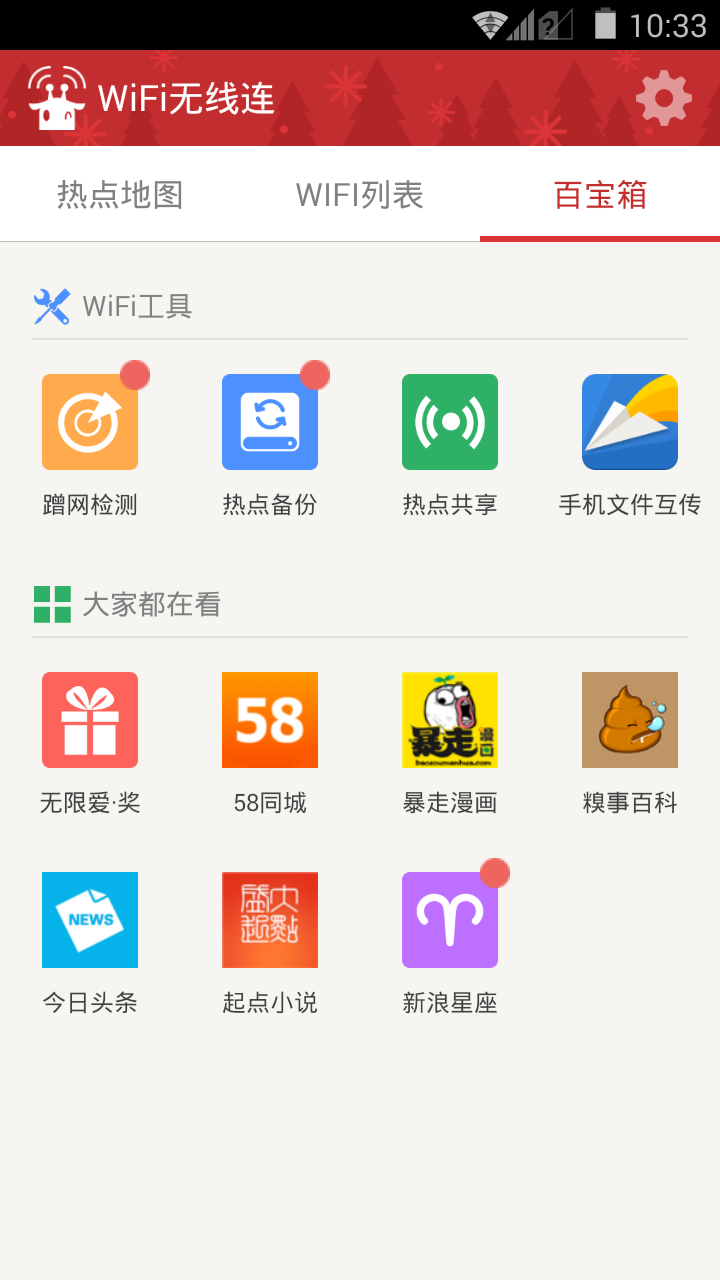
Task: Tap the red badge on 新浪星座
Action: 497,874
